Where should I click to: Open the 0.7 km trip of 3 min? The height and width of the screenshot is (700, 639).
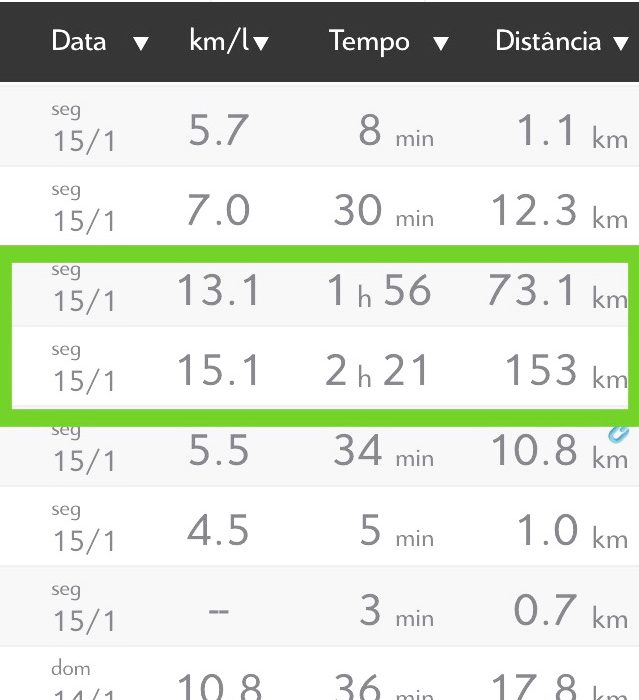point(320,608)
